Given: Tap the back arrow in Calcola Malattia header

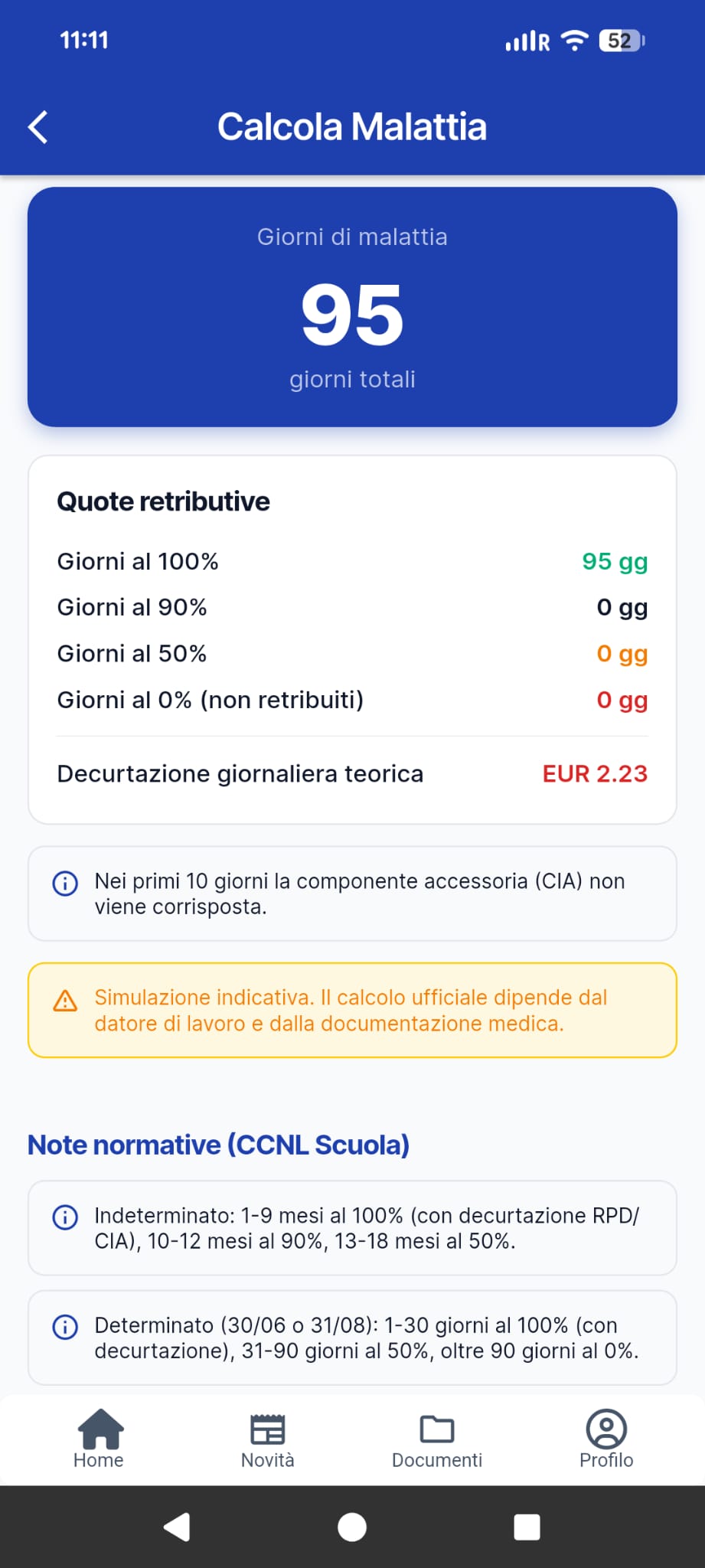Looking at the screenshot, I should click(38, 127).
